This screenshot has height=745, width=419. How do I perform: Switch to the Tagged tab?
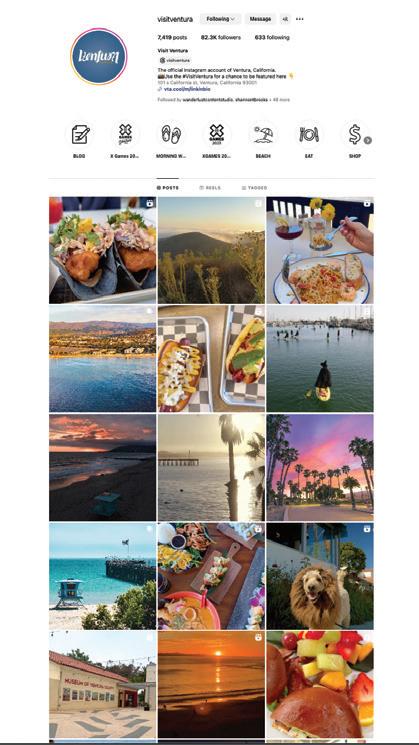pyautogui.click(x=254, y=188)
